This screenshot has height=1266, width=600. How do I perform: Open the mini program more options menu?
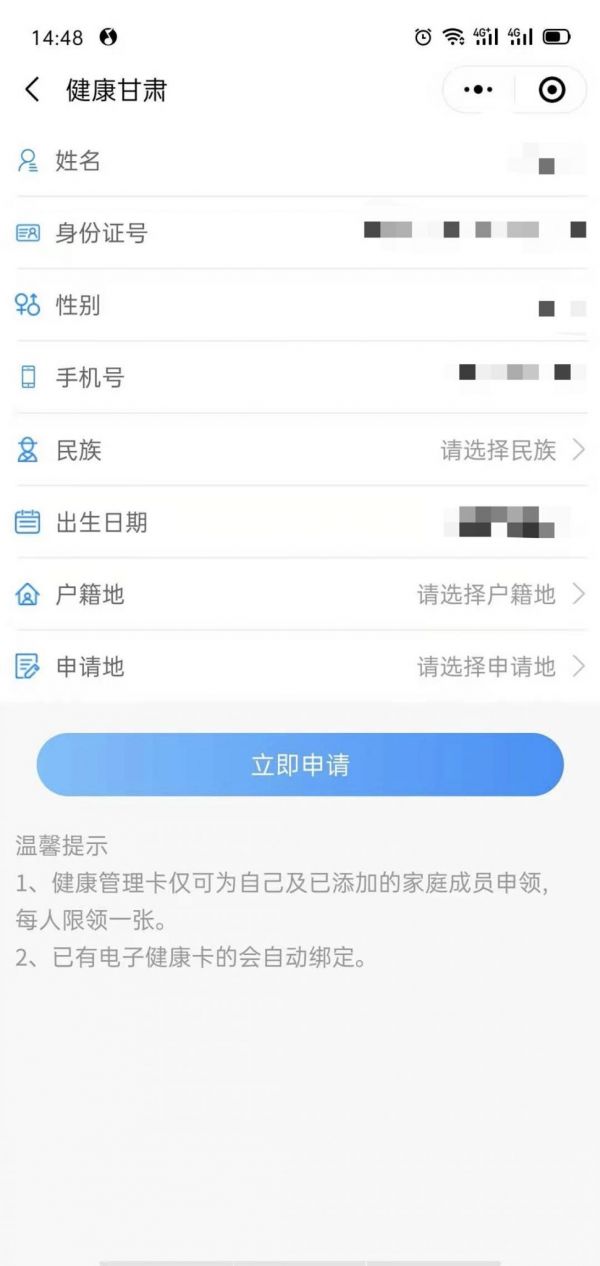click(x=478, y=90)
